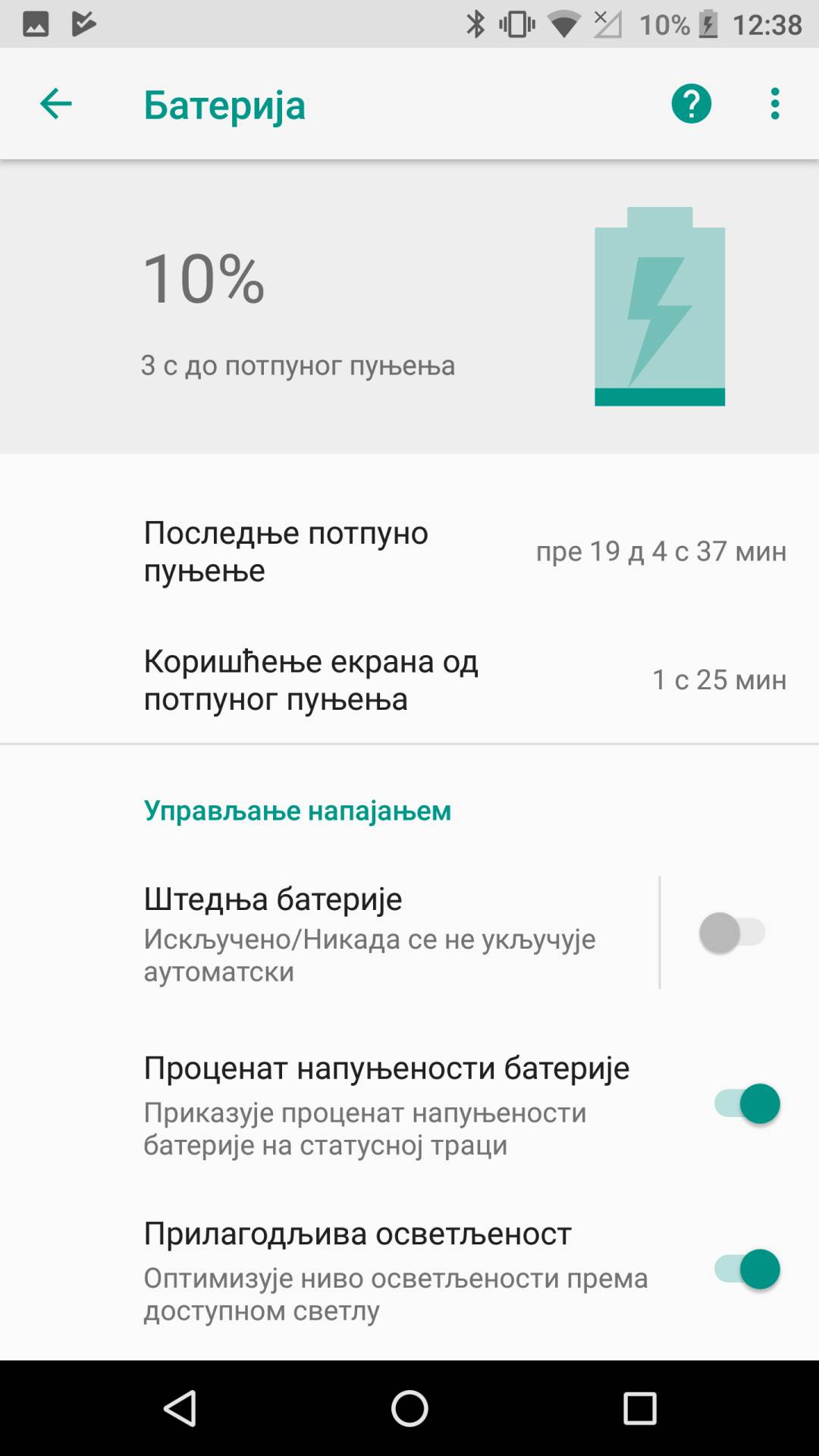Open recent apps from navigation bar
This screenshot has width=819, height=1456.
tap(639, 1409)
